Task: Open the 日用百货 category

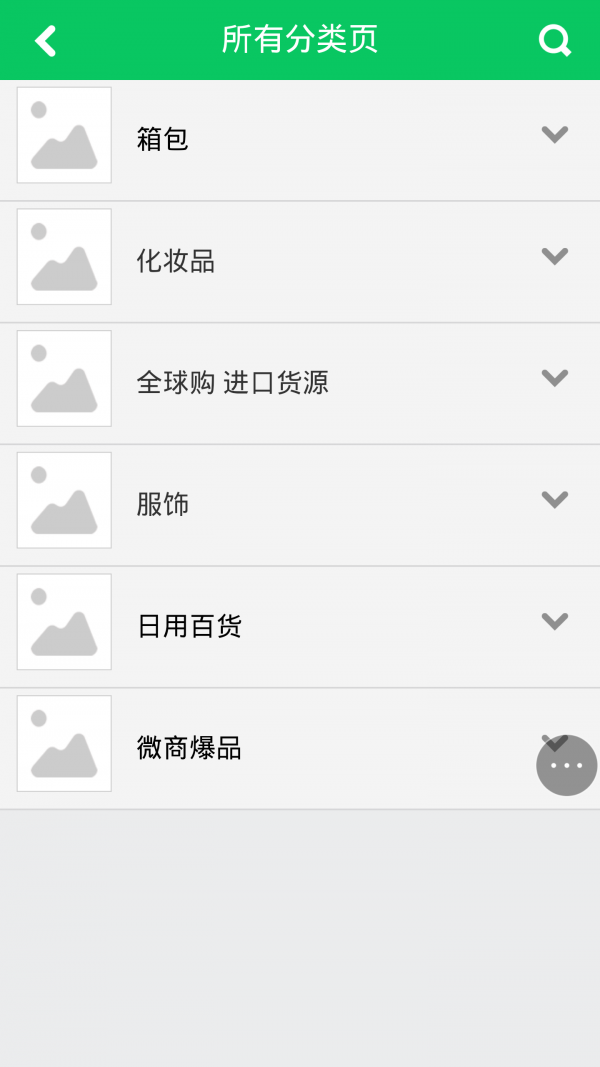Action: (x=189, y=627)
